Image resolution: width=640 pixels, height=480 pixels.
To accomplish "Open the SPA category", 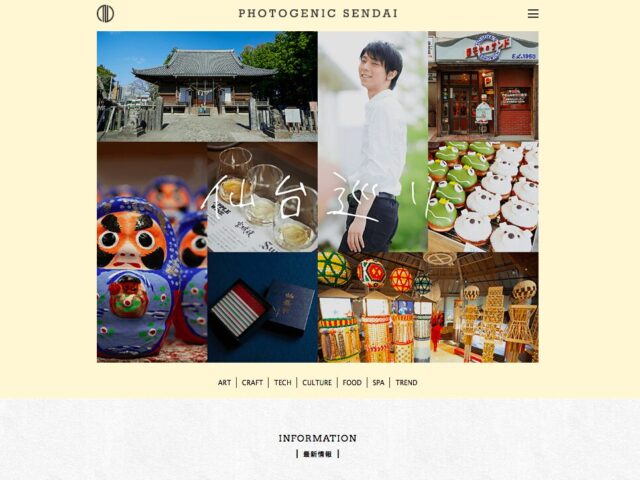I will pyautogui.click(x=379, y=383).
